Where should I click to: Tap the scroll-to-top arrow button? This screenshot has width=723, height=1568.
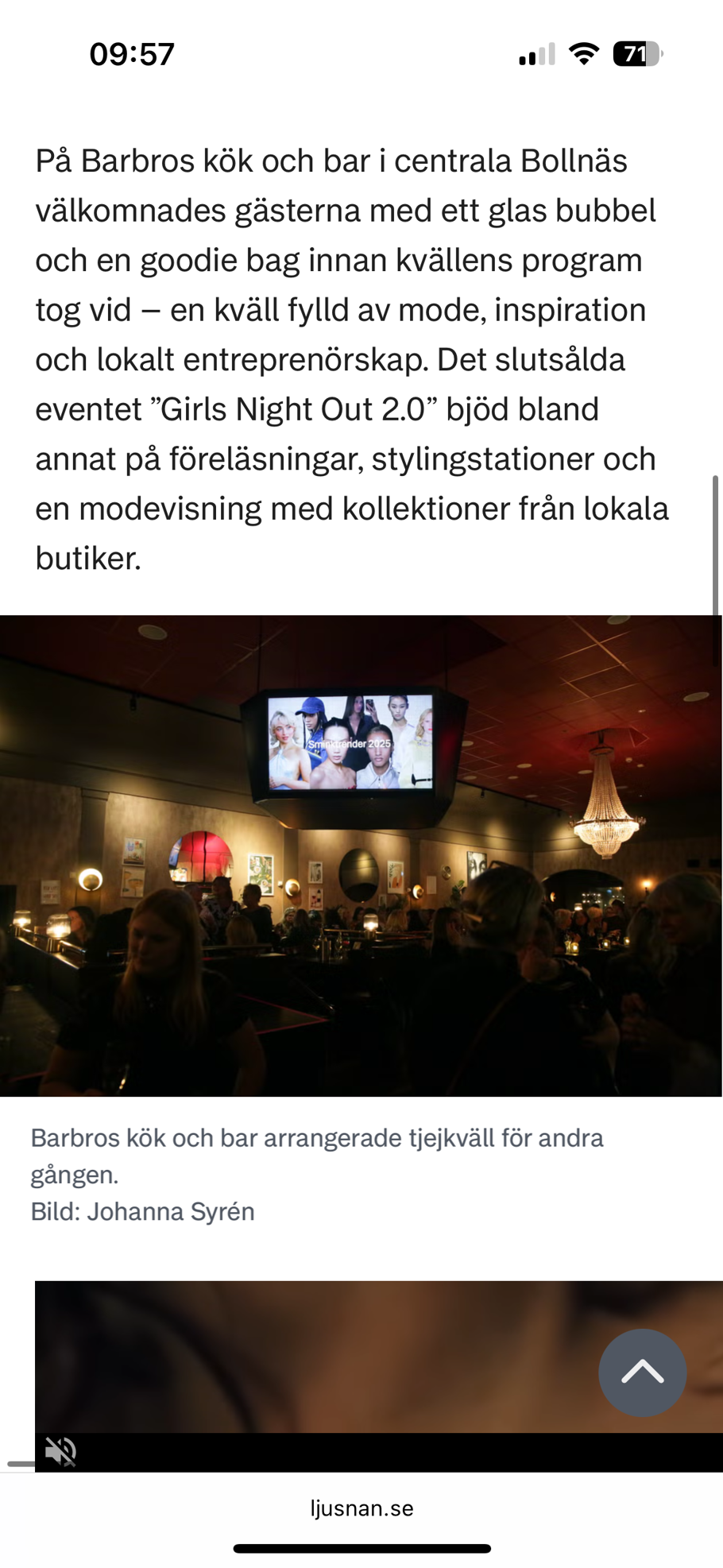click(642, 1372)
